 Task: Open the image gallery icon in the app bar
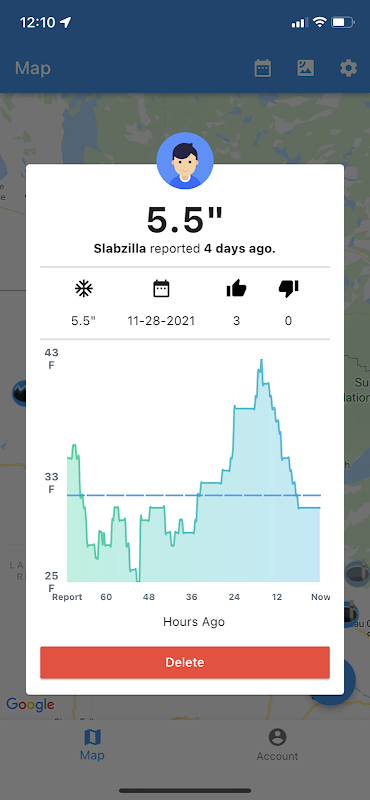[x=306, y=68]
